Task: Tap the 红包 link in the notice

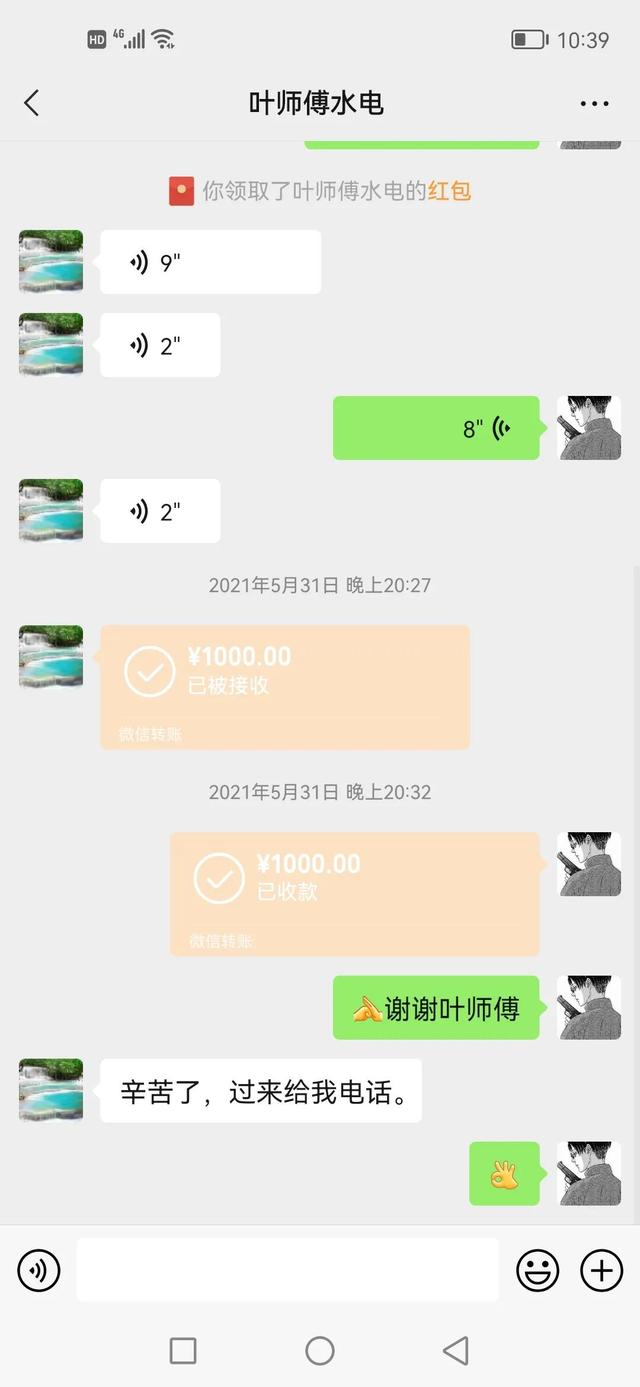Action: (450, 191)
